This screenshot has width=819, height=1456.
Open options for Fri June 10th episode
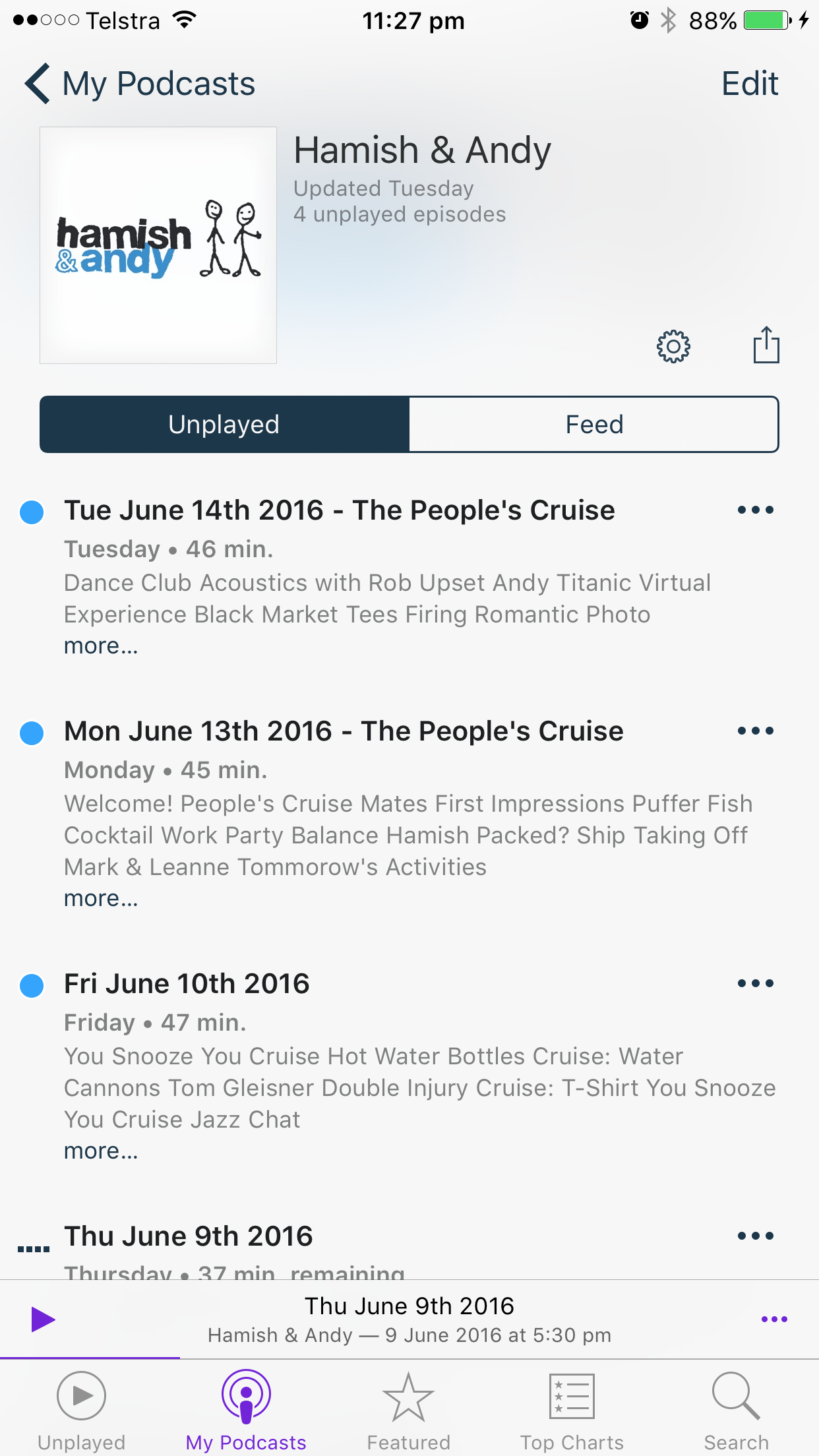point(755,984)
